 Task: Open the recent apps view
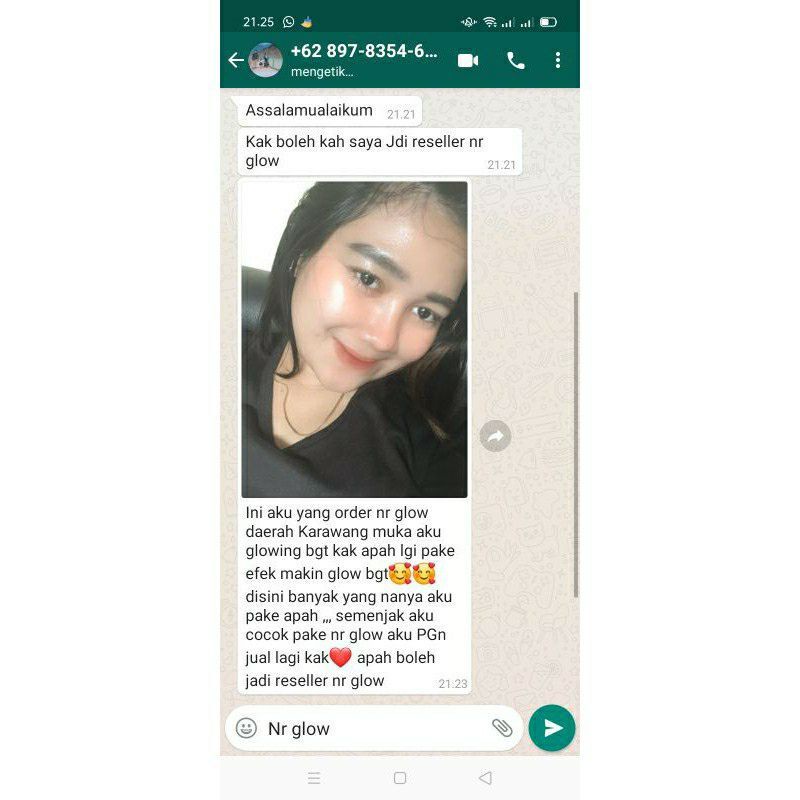click(314, 778)
